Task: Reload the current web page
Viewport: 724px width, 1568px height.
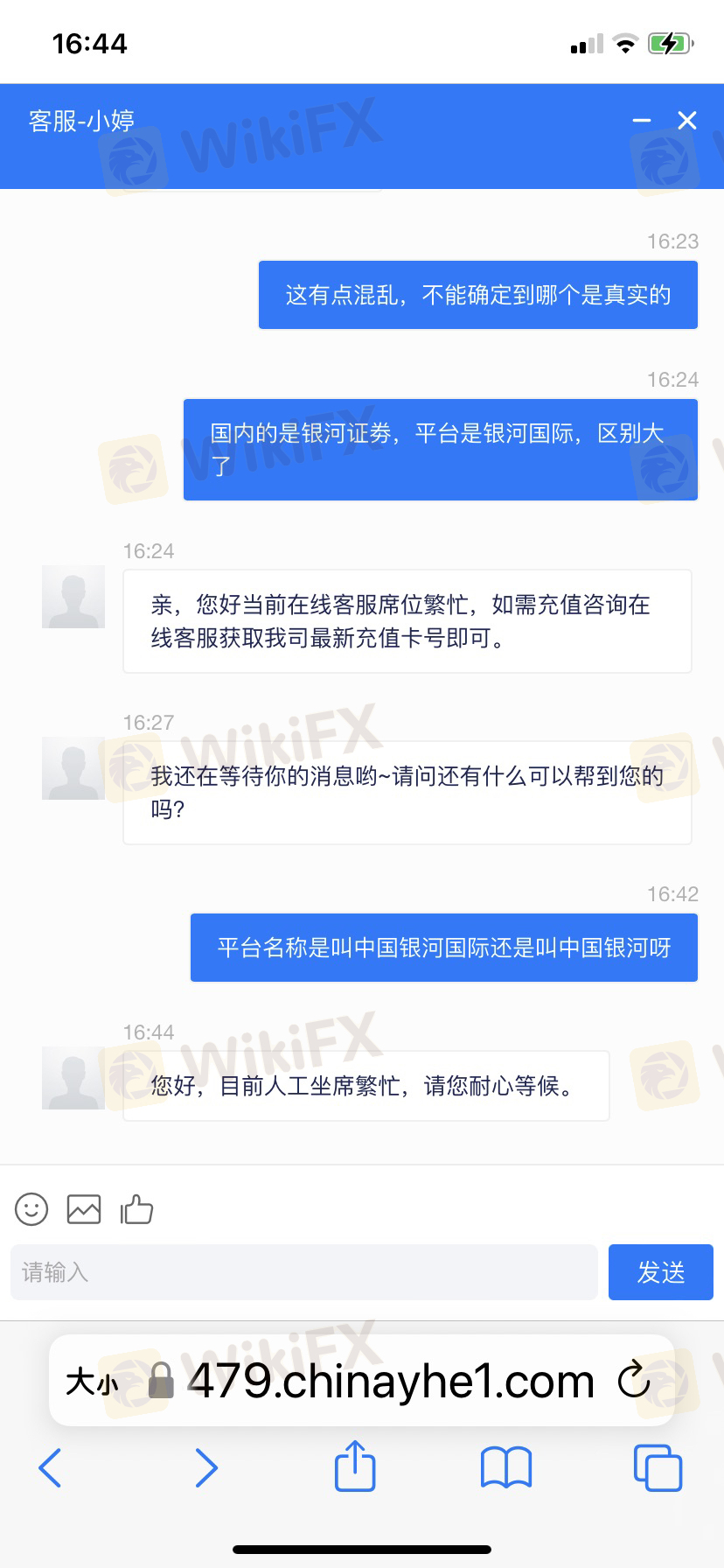Action: coord(634,1381)
